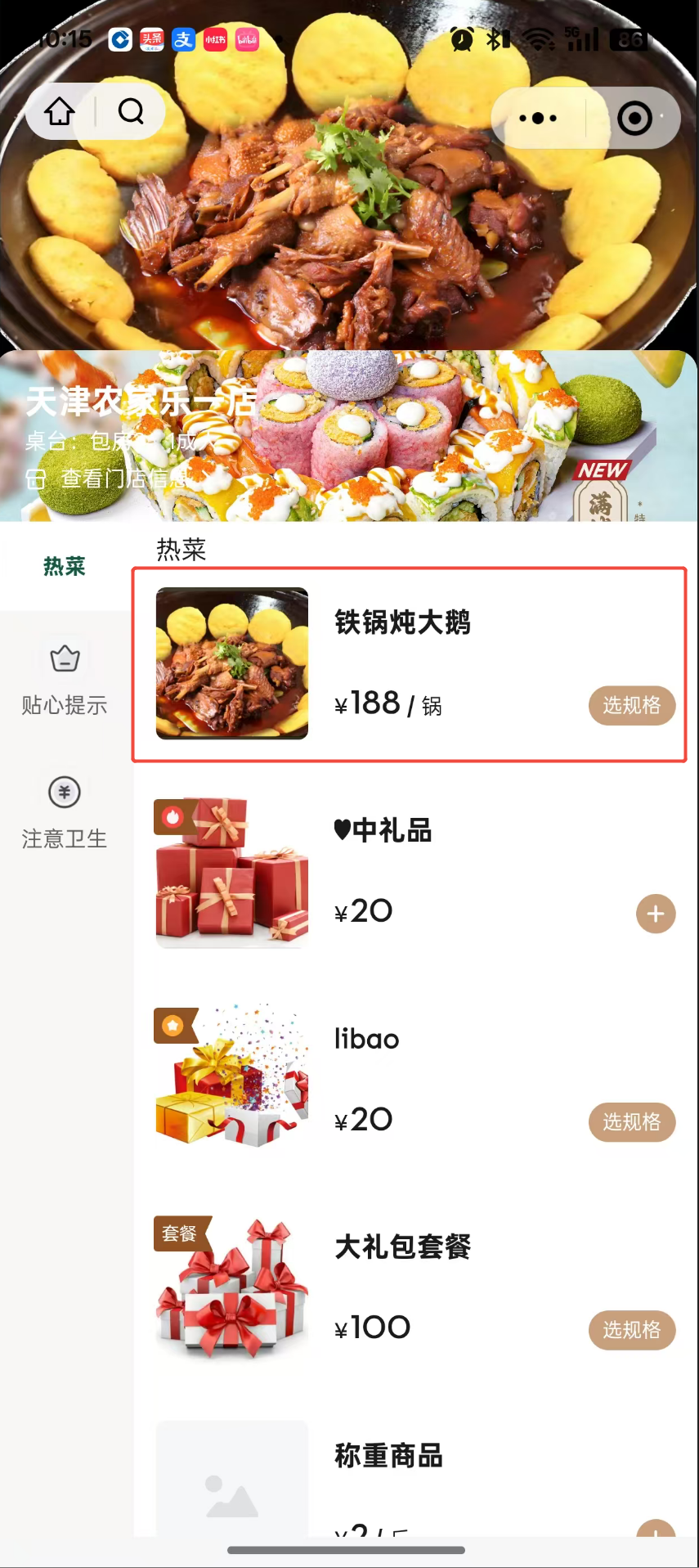Choose specs for 铁锅炖大鹅
Viewport: 699px width, 1568px height.
pyautogui.click(x=631, y=705)
